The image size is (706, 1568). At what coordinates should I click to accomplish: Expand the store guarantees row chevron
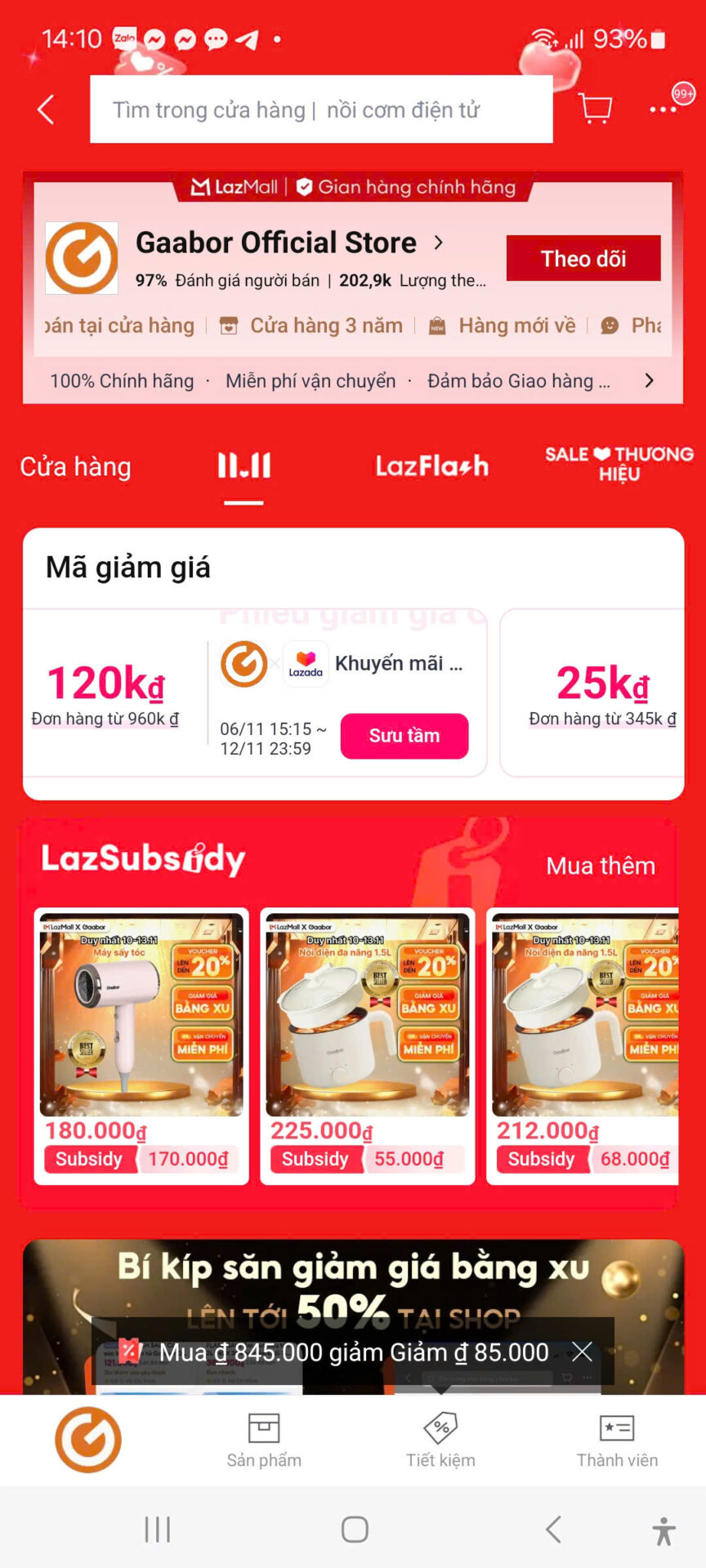(x=650, y=380)
